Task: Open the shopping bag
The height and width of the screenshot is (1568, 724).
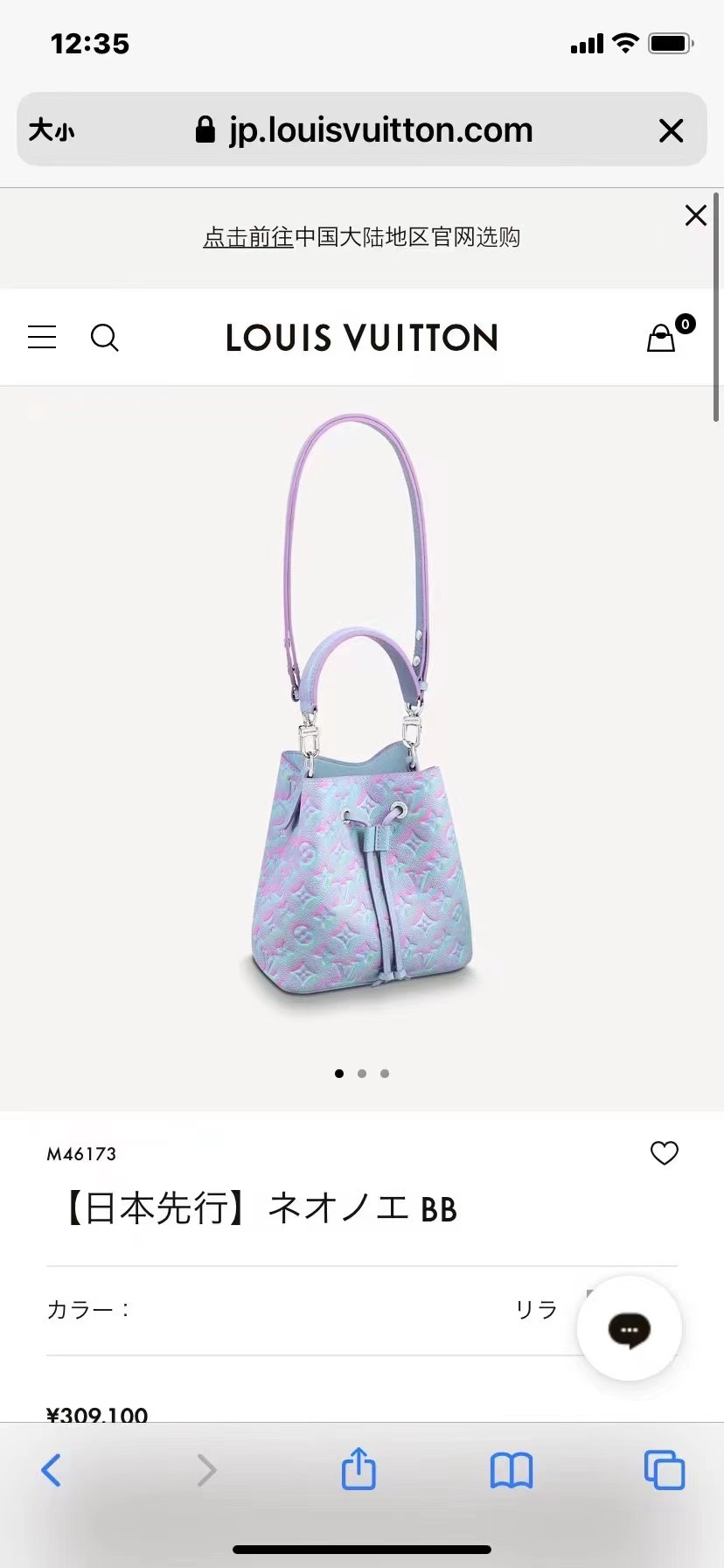Action: click(x=662, y=338)
